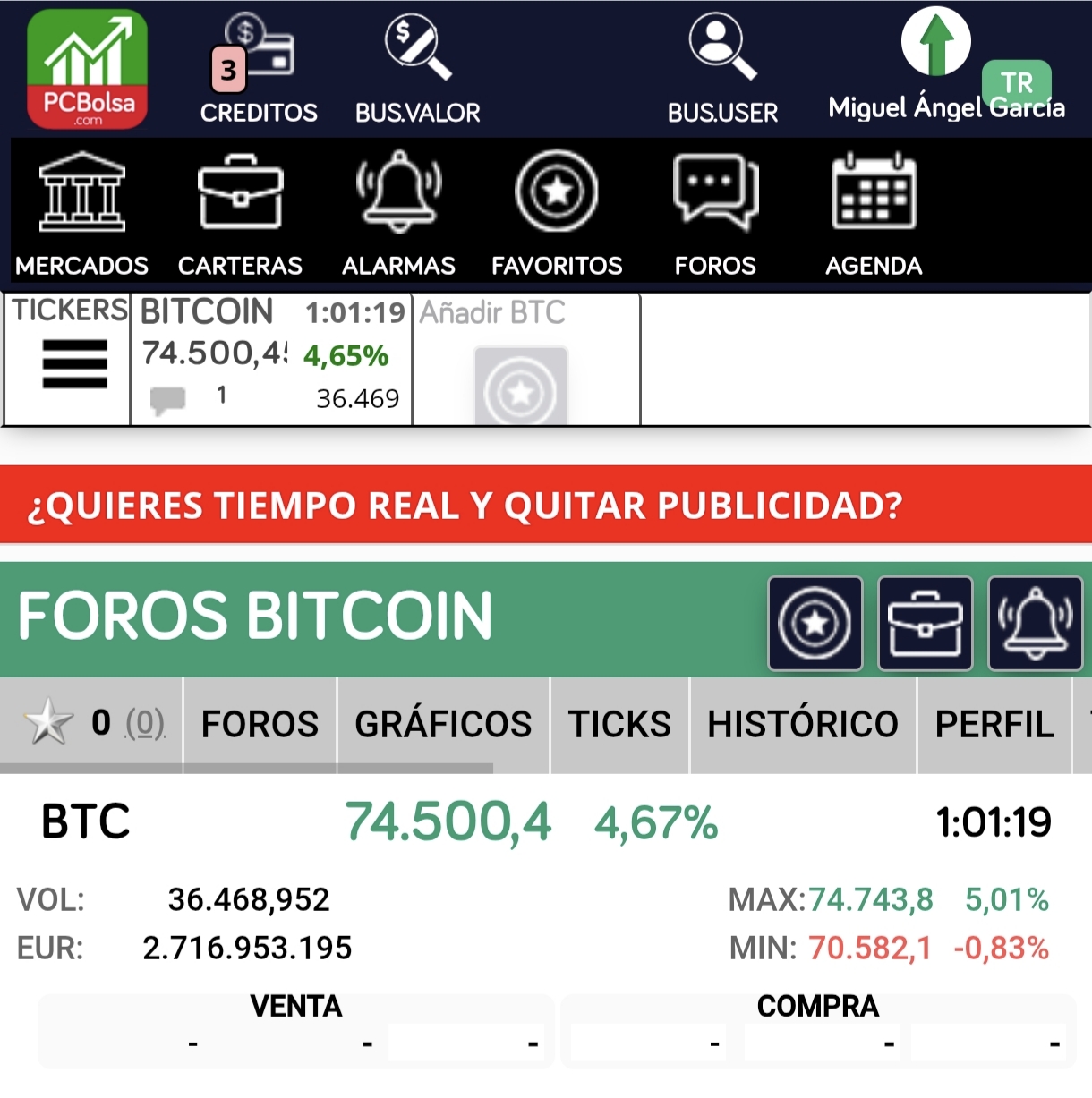Switch to Foros in top navigation
1092x1098 pixels.
coord(715,213)
